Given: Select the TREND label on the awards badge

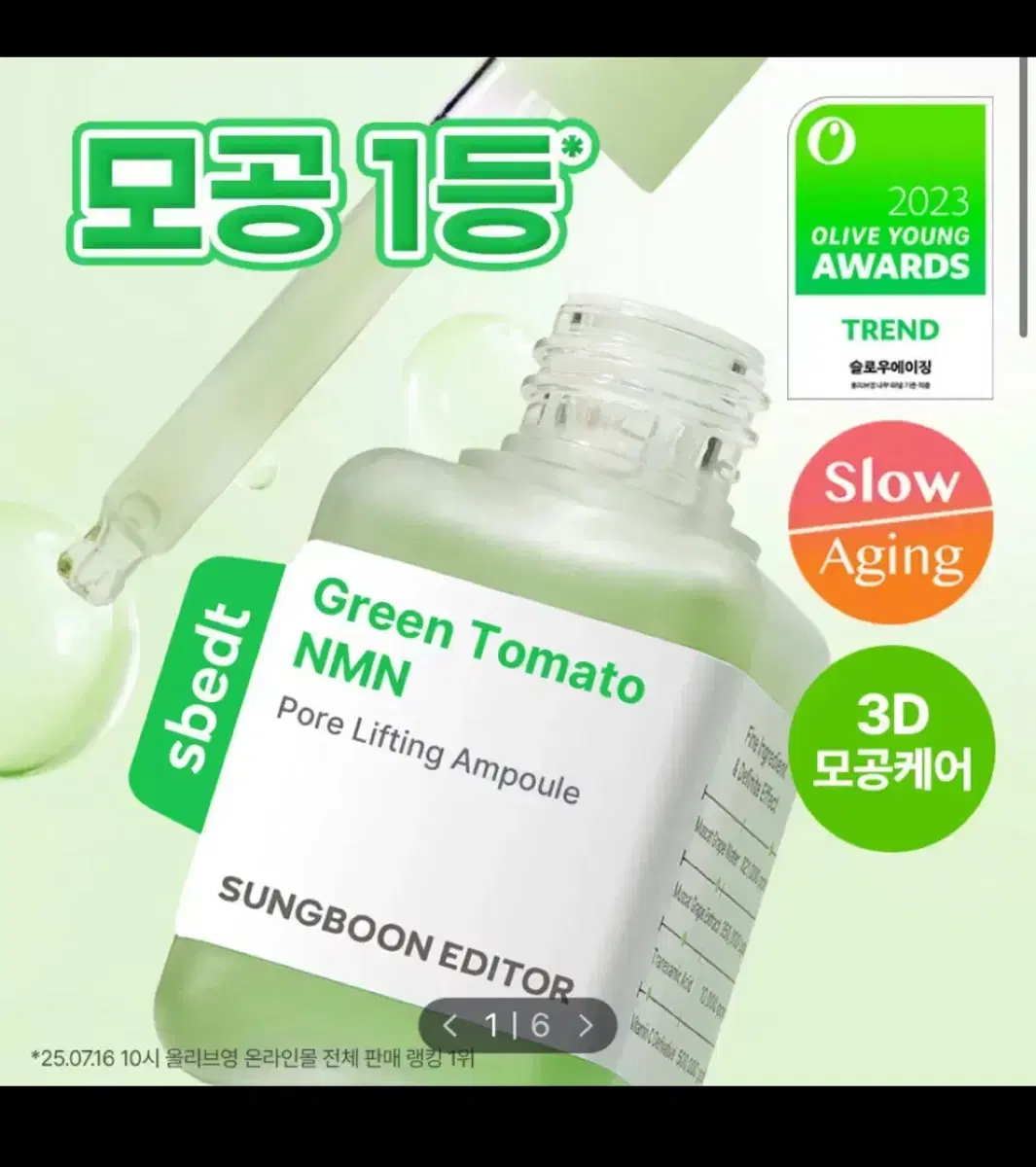Looking at the screenshot, I should pyautogui.click(x=890, y=328).
